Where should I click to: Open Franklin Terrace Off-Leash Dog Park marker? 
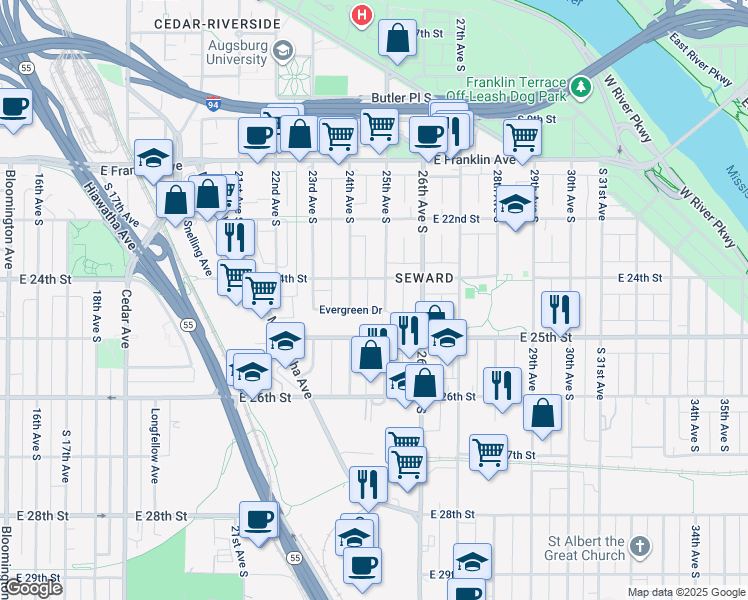point(579,89)
